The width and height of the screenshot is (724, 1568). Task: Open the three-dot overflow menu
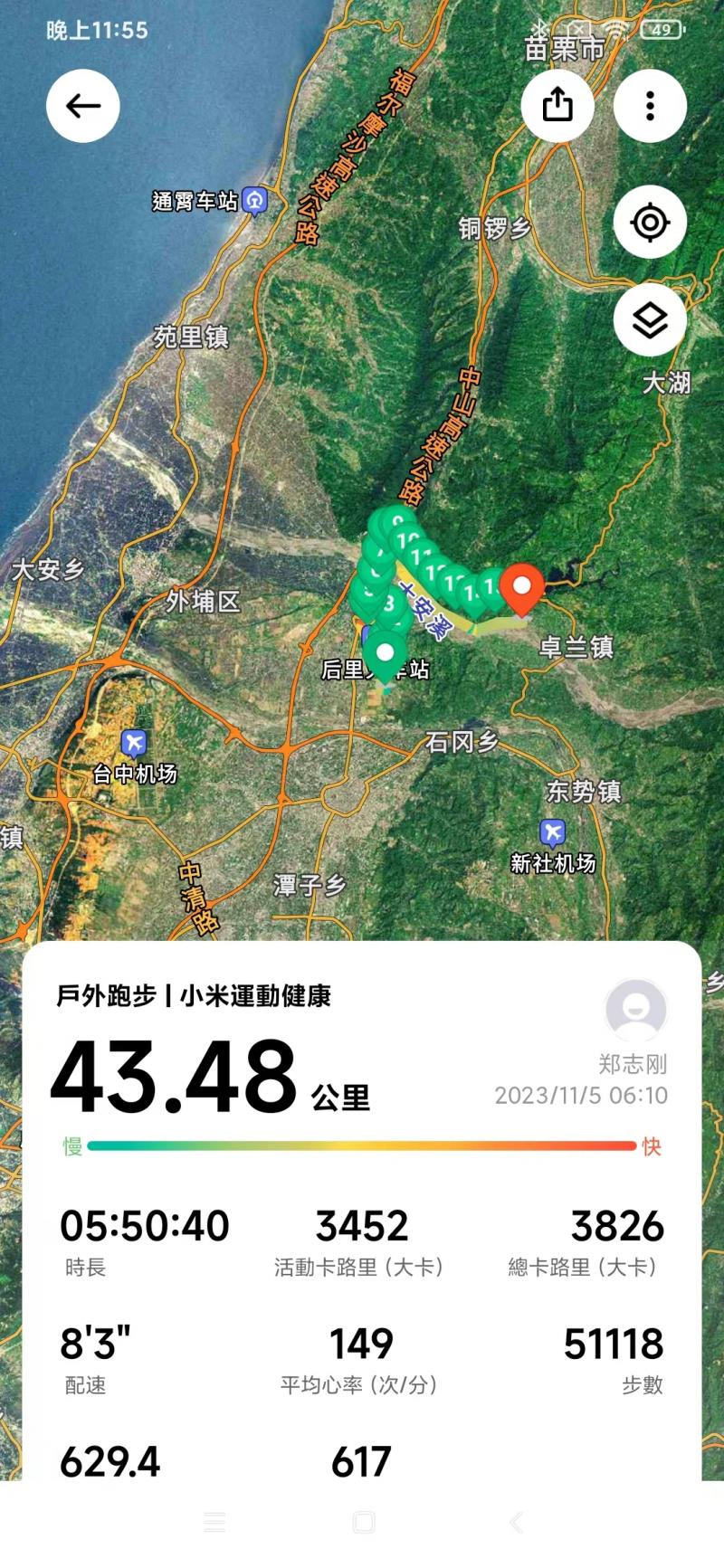[650, 106]
